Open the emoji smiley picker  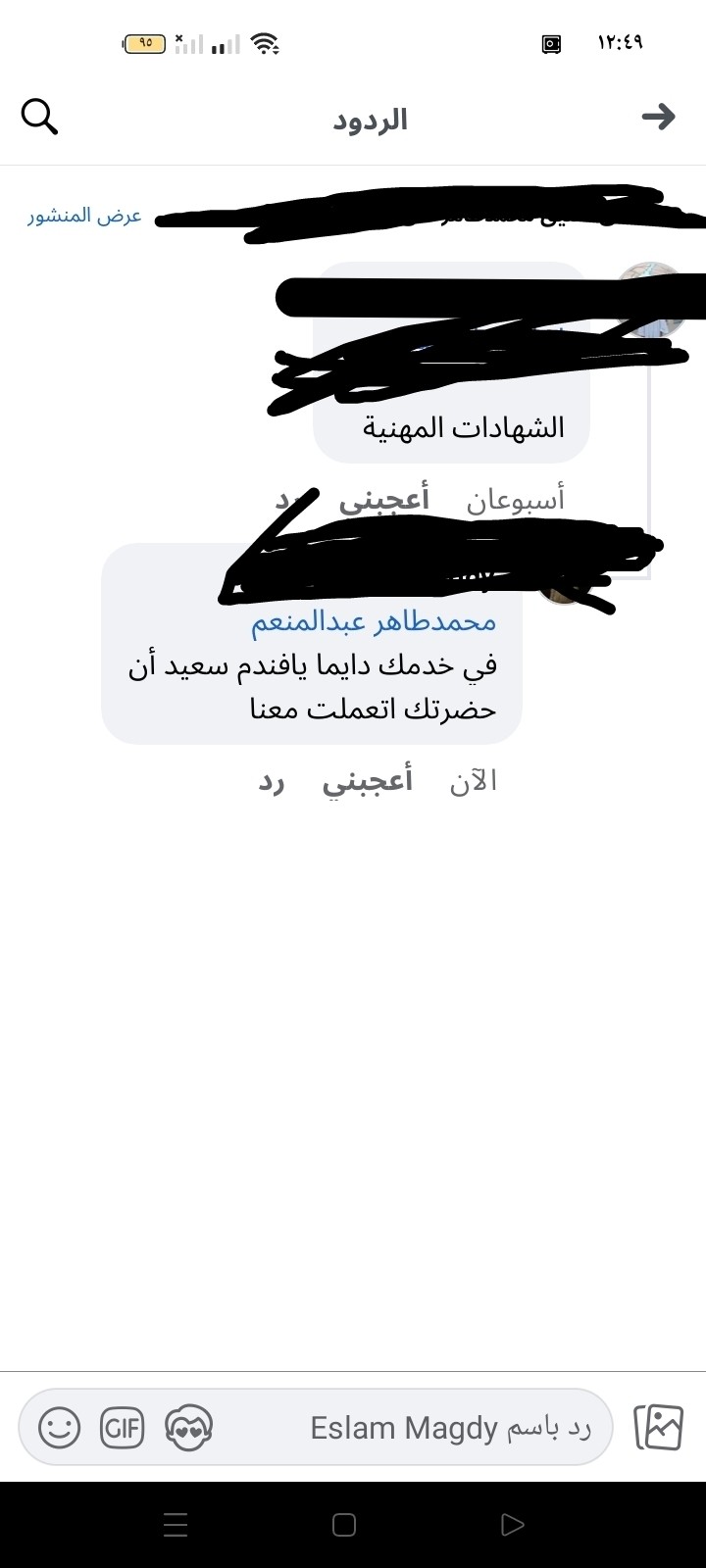[59, 1427]
